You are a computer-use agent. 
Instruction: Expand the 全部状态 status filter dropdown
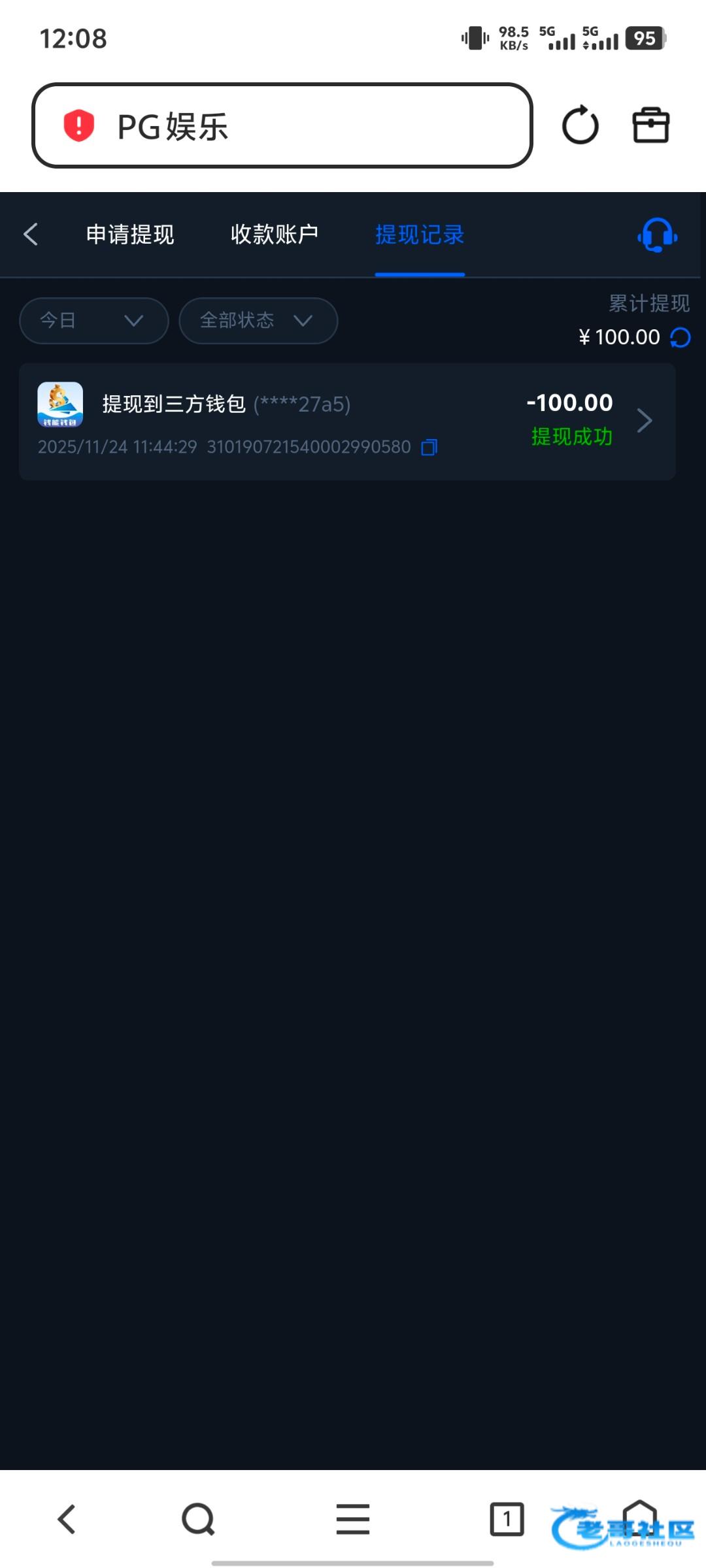click(258, 320)
